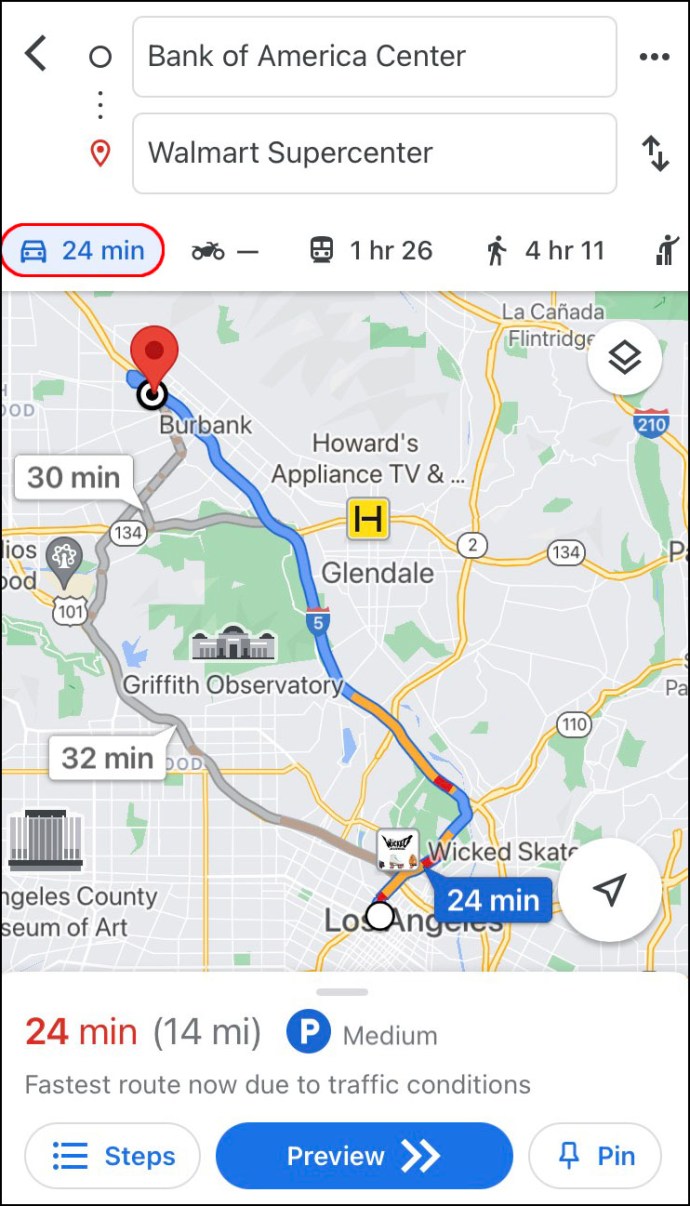Image resolution: width=690 pixels, height=1206 pixels.
Task: Center map on my current location
Action: tap(609, 890)
